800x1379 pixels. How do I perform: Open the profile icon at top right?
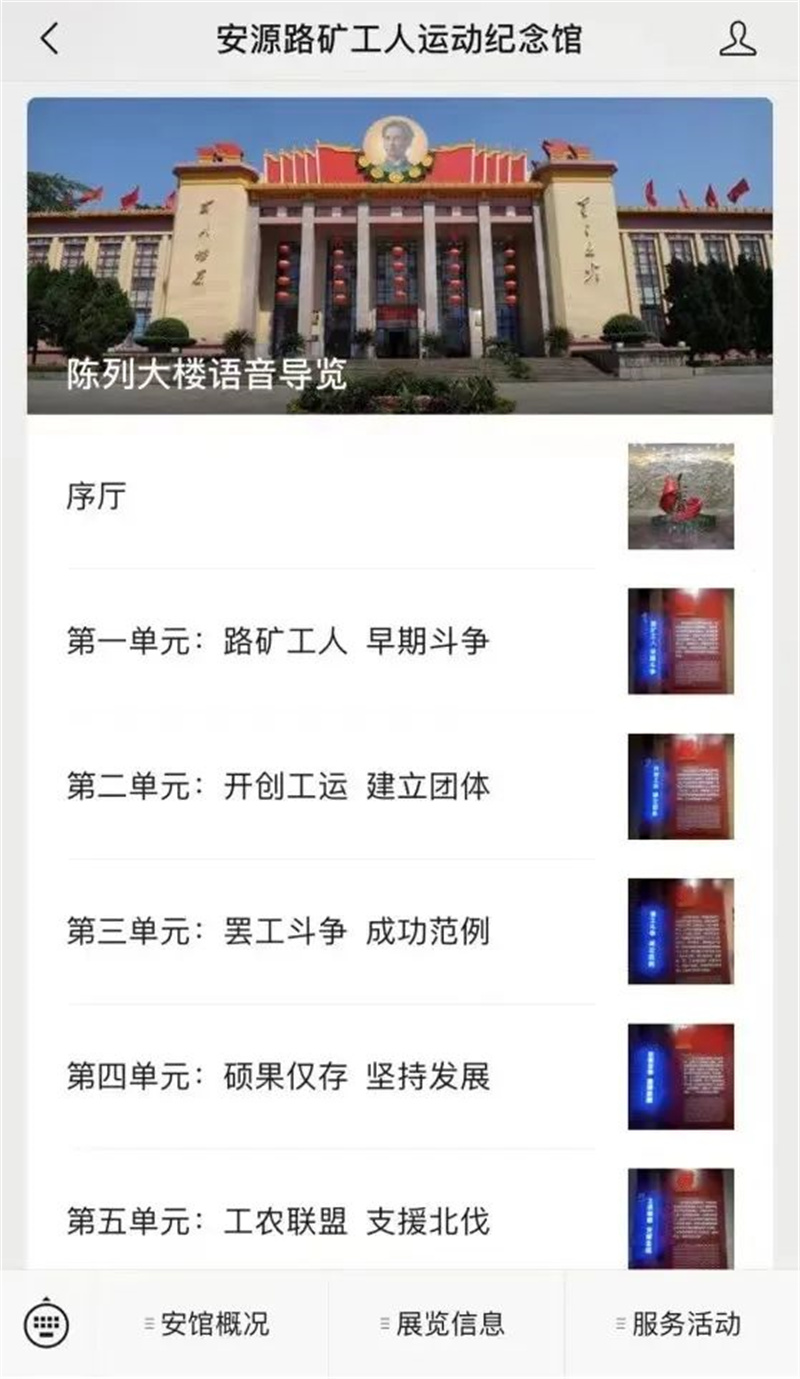point(738,39)
